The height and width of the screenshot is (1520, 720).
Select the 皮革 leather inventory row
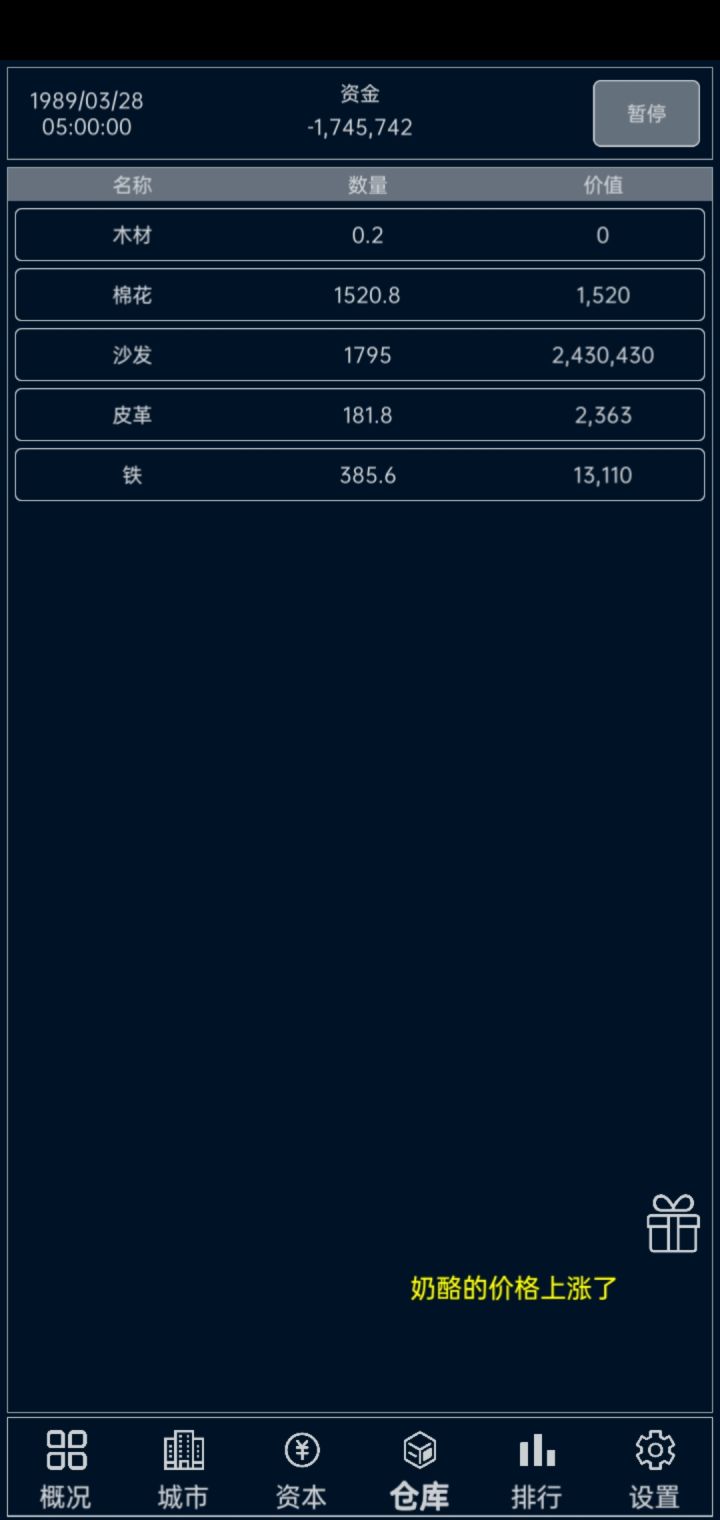(x=360, y=415)
